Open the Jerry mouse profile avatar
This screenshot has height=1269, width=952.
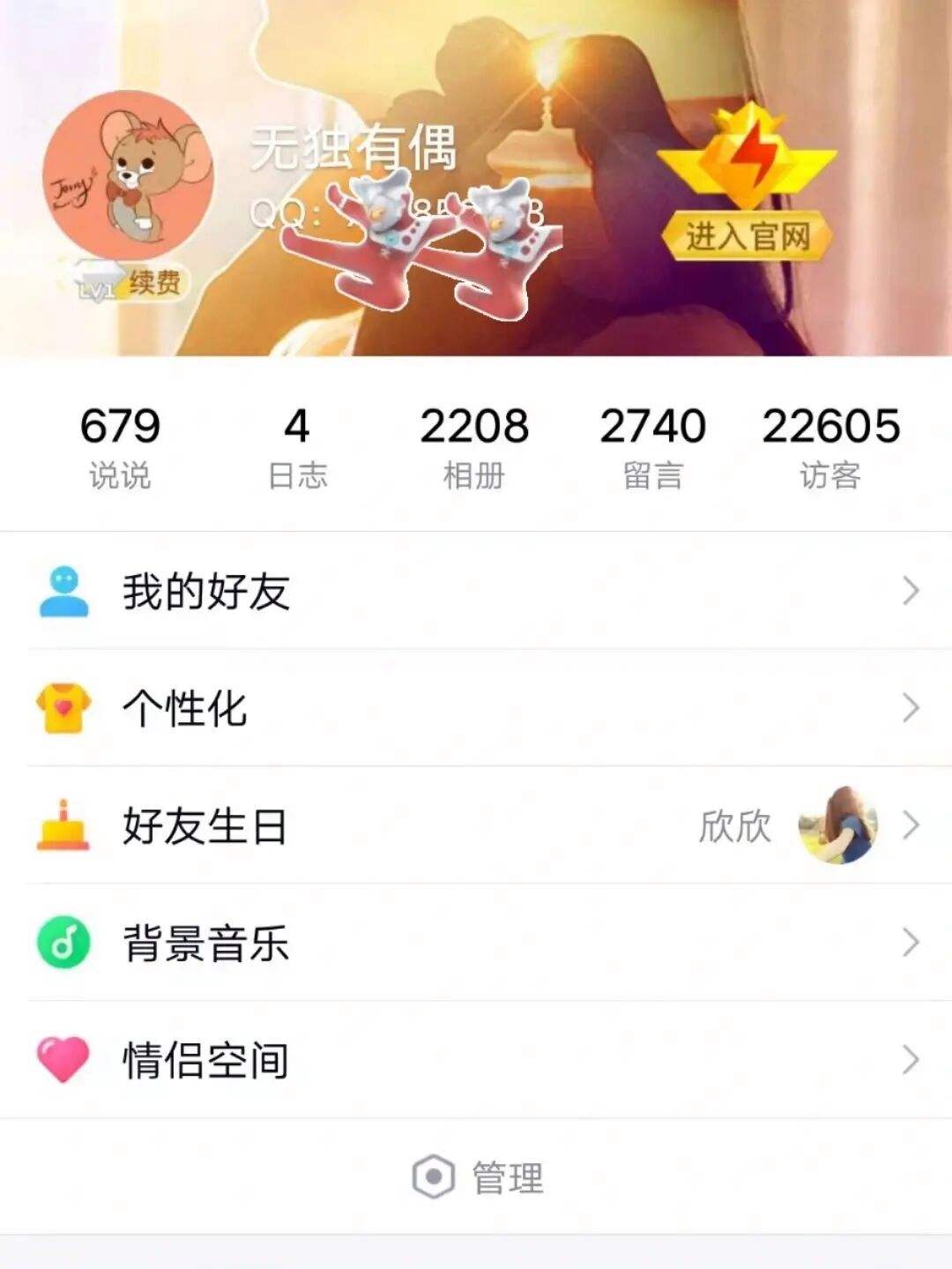point(129,175)
